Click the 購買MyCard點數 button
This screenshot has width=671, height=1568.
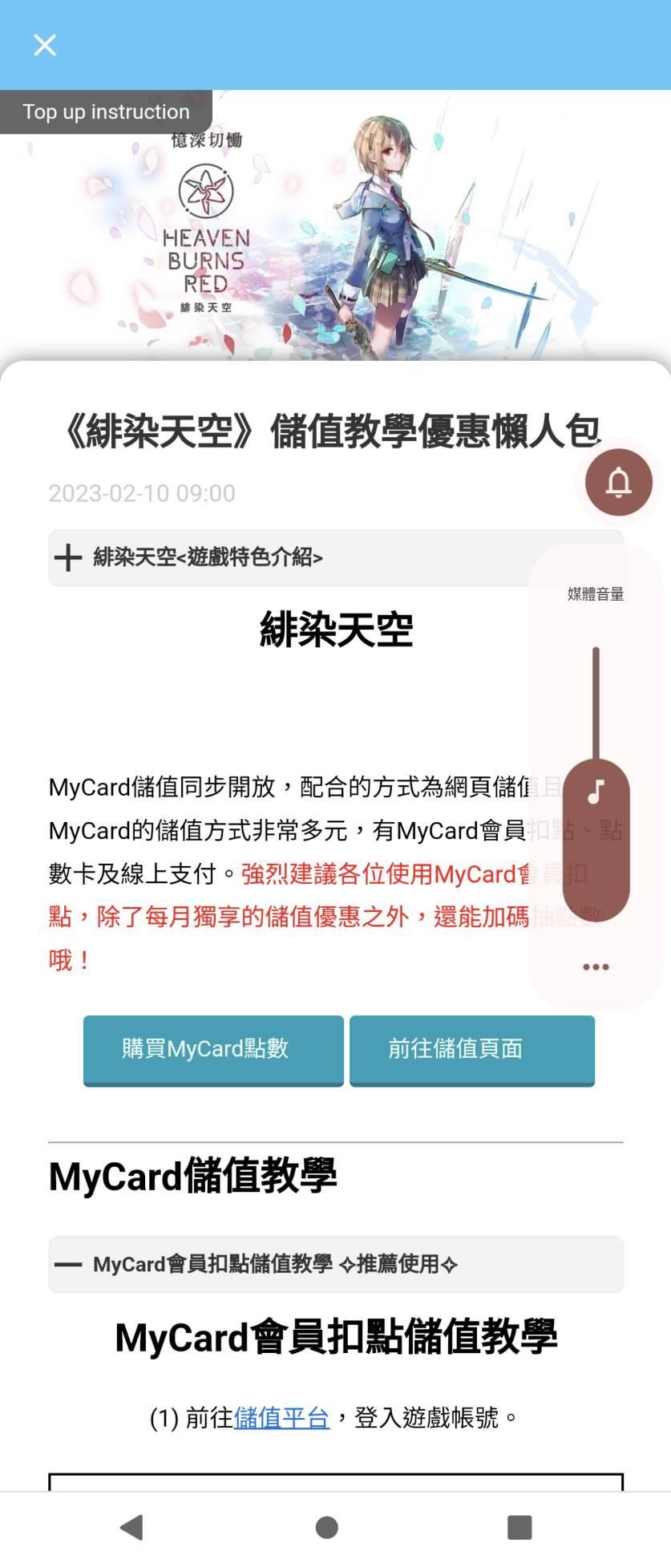coord(213,1050)
